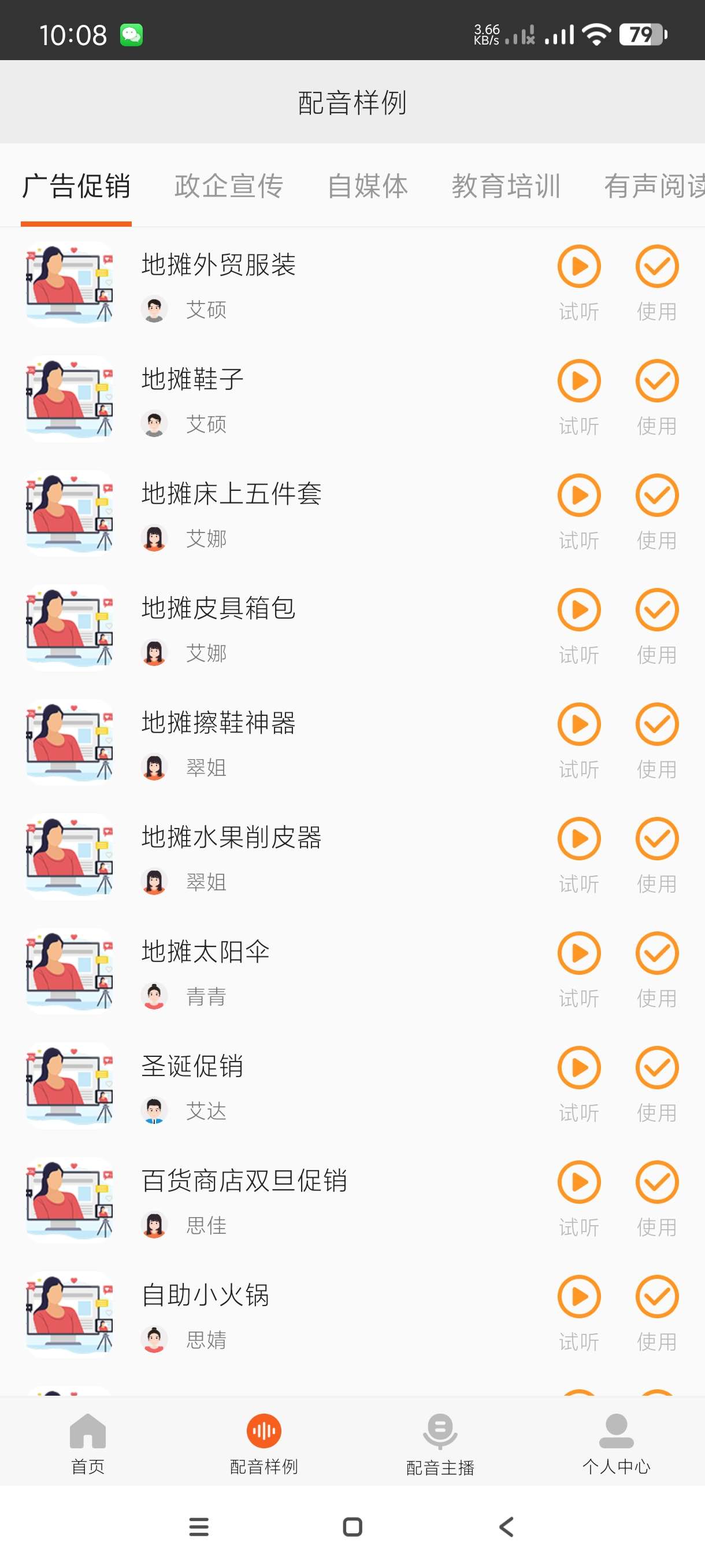
Task: Use the 地摊擦鞋神器 sample
Action: pyautogui.click(x=656, y=724)
